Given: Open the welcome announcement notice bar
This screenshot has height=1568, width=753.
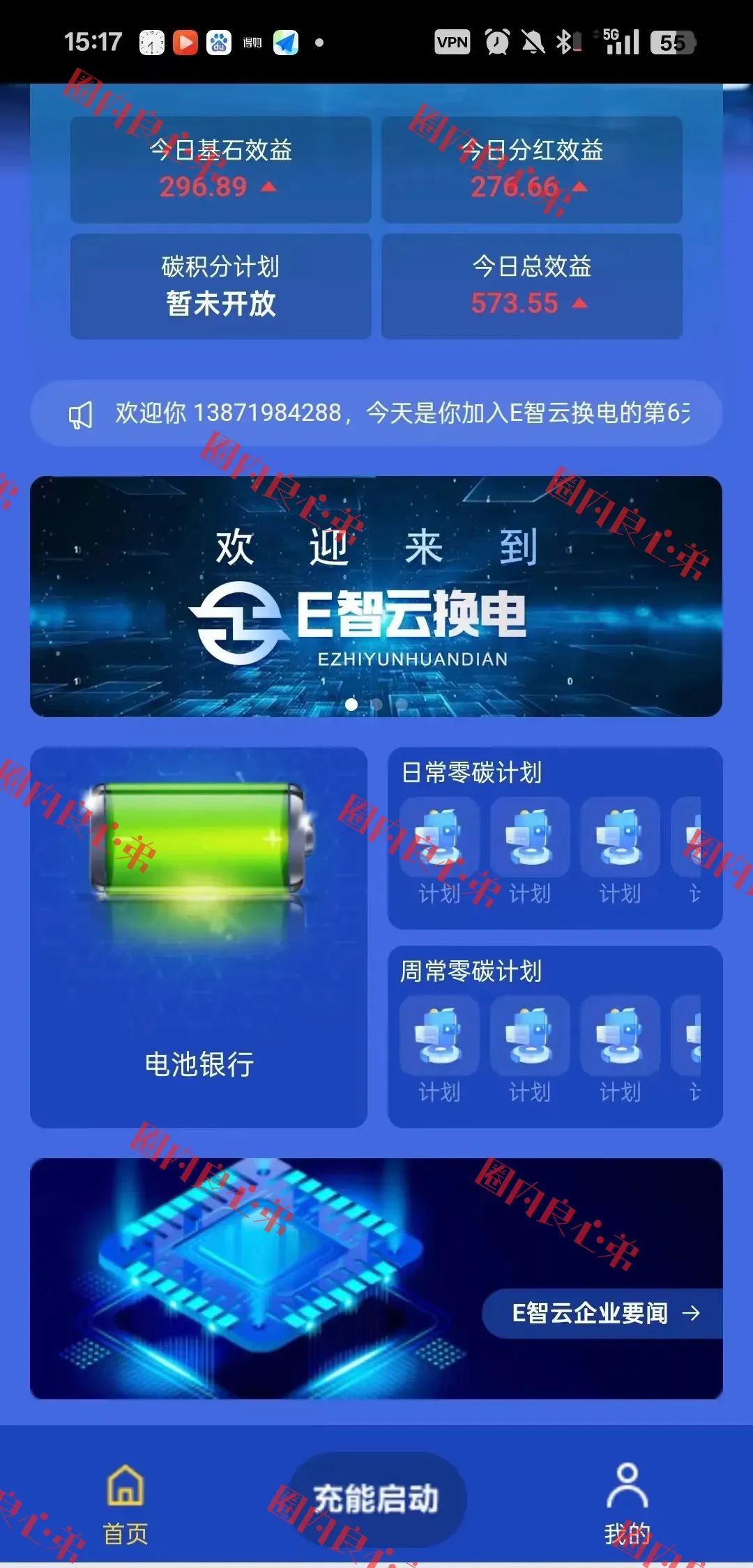Looking at the screenshot, I should pyautogui.click(x=376, y=413).
